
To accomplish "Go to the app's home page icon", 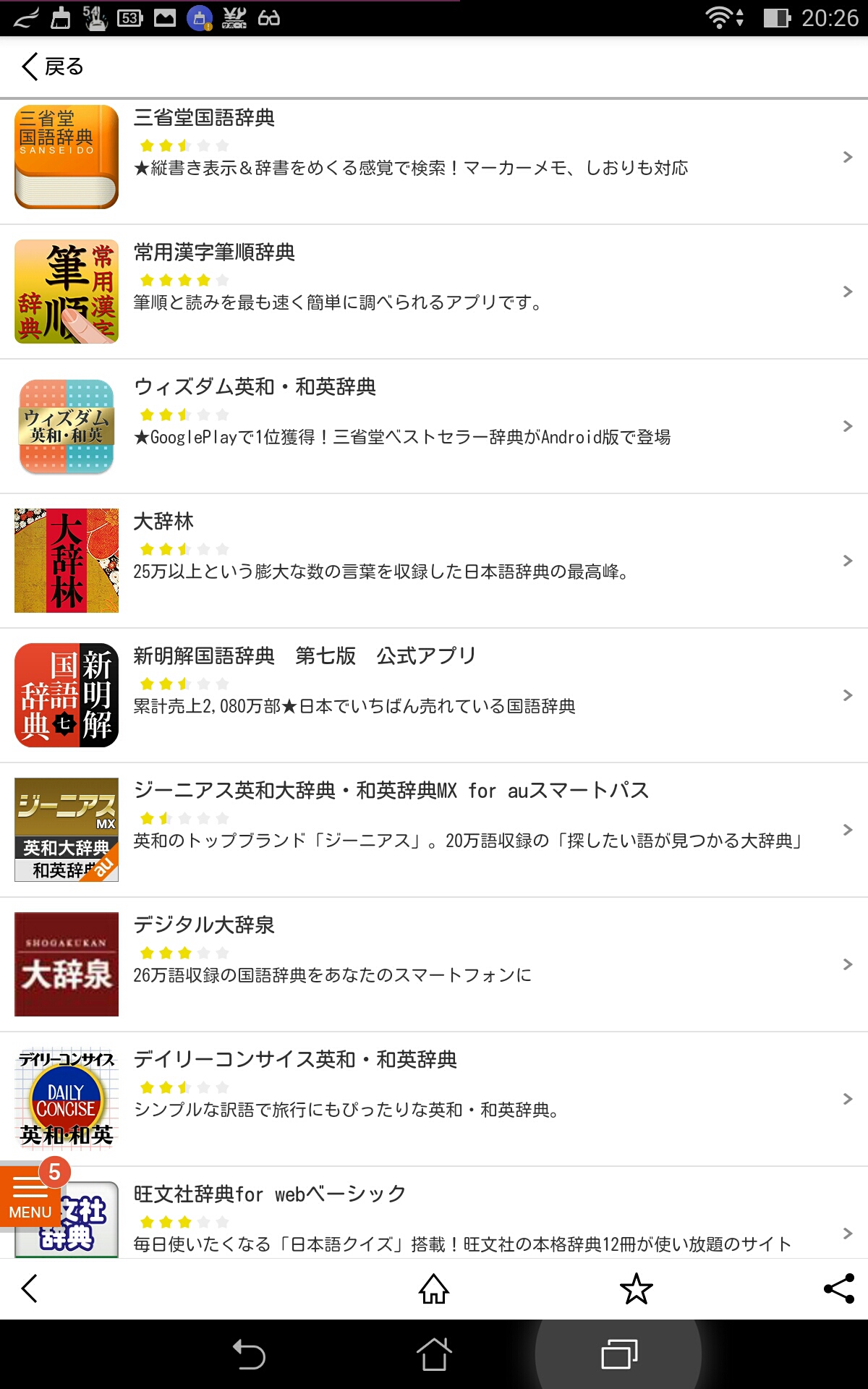I will pos(434,1288).
